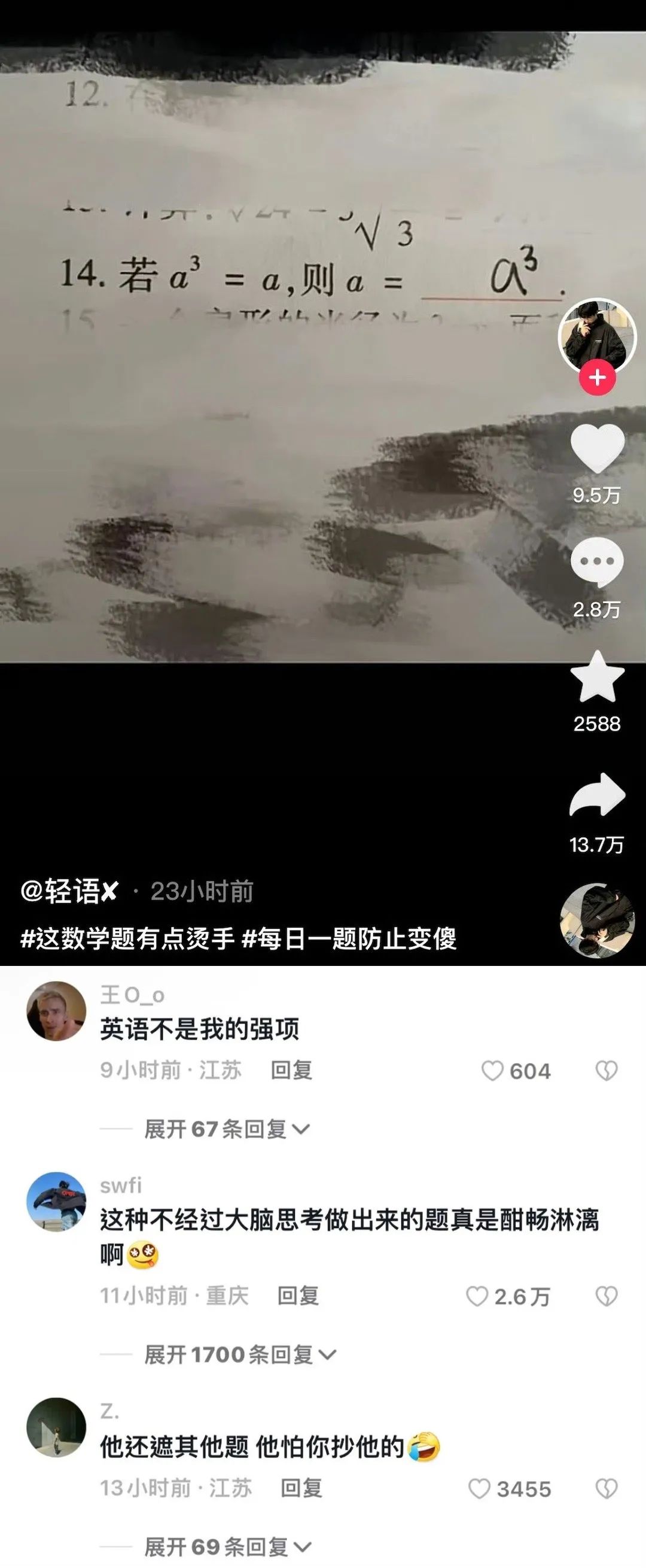Viewport: 646px width, 1568px height.
Task: Like the video with the heart icon
Action: click(x=597, y=449)
